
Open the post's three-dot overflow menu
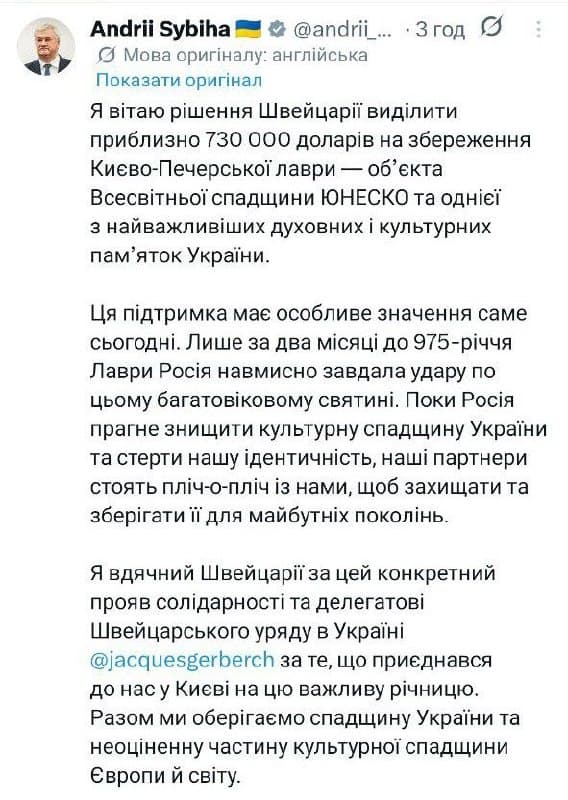point(538,29)
